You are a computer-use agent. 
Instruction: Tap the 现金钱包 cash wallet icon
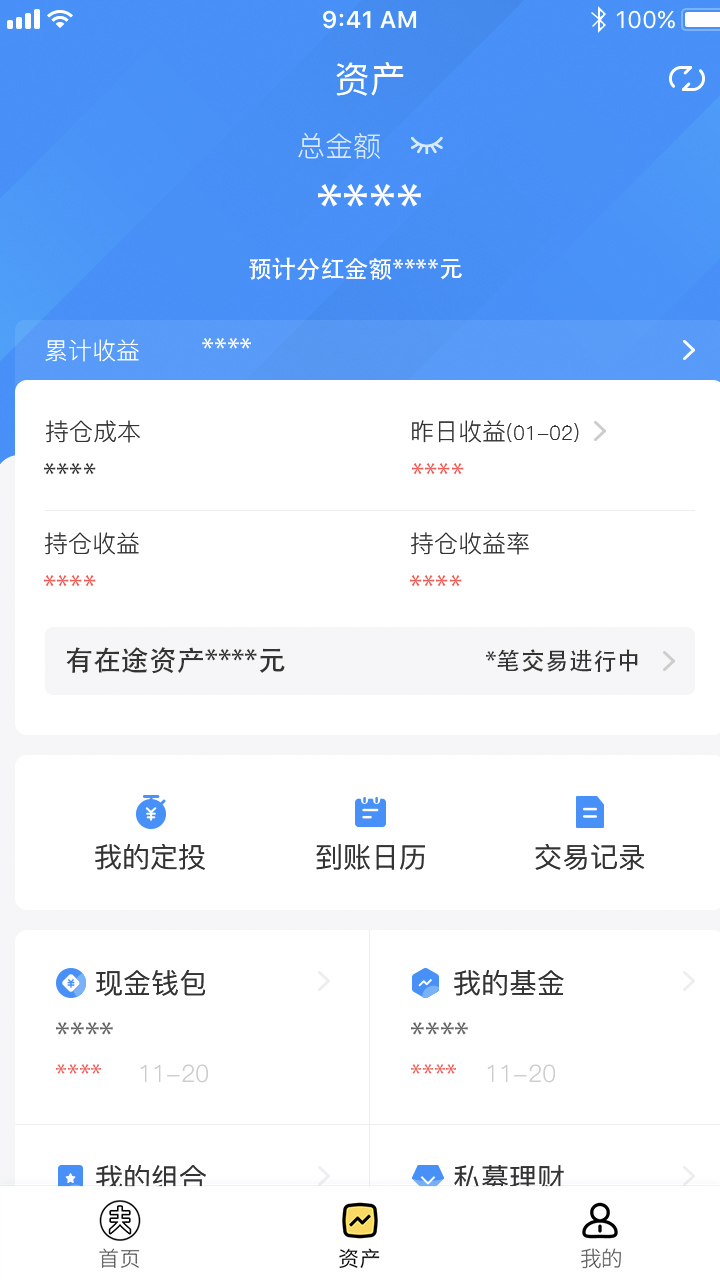[x=70, y=983]
